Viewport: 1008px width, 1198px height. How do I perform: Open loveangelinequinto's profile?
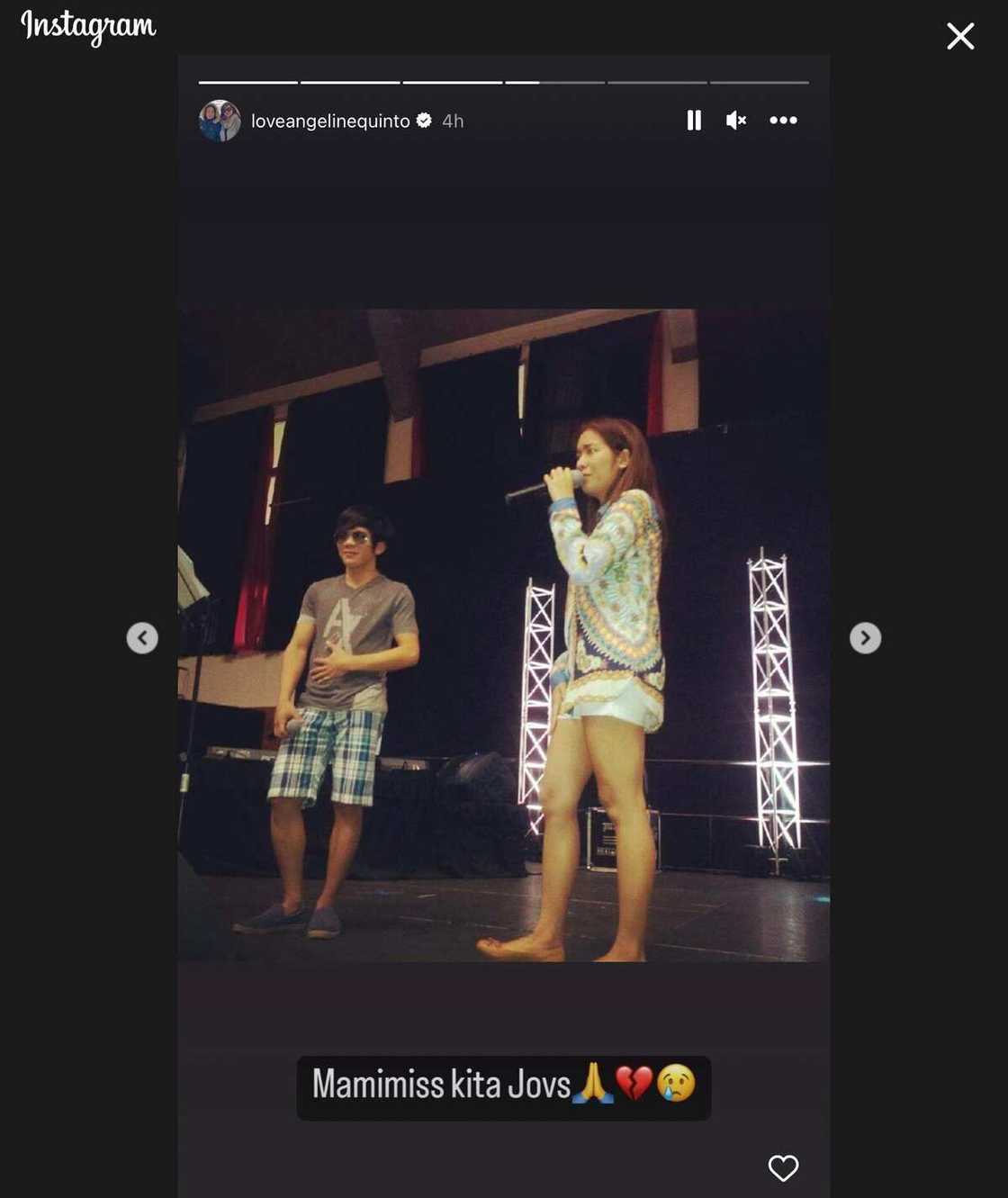pos(330,122)
